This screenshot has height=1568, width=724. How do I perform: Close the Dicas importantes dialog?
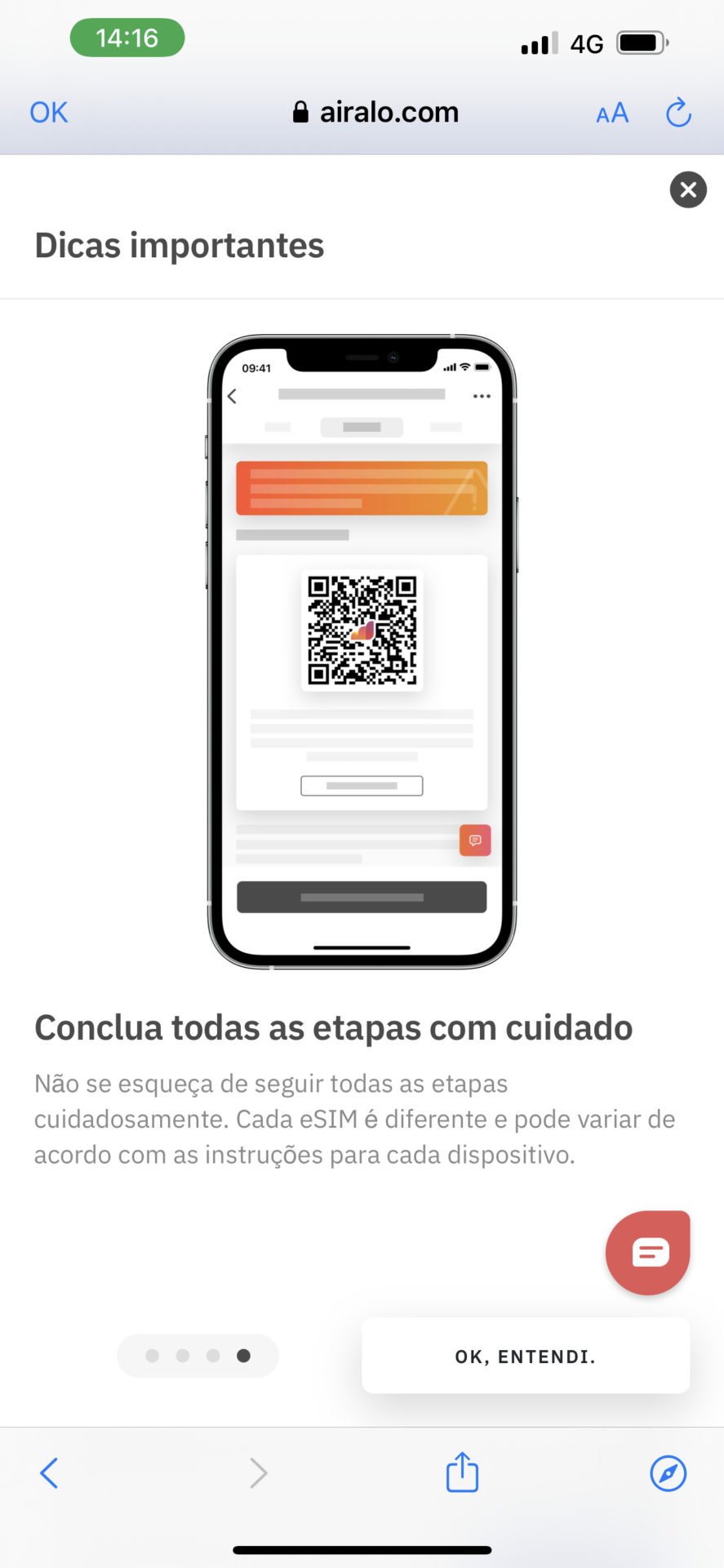688,189
